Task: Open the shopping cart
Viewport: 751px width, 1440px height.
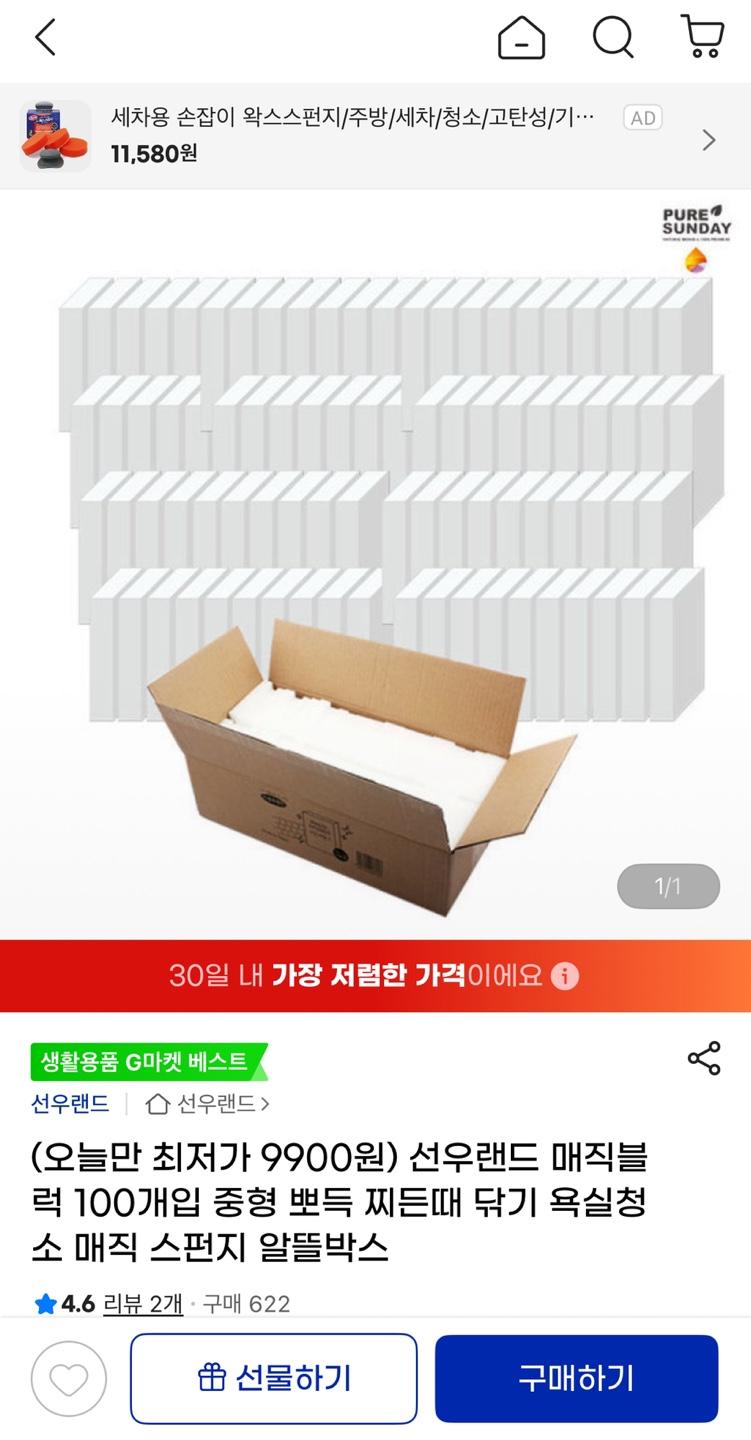Action: point(702,38)
